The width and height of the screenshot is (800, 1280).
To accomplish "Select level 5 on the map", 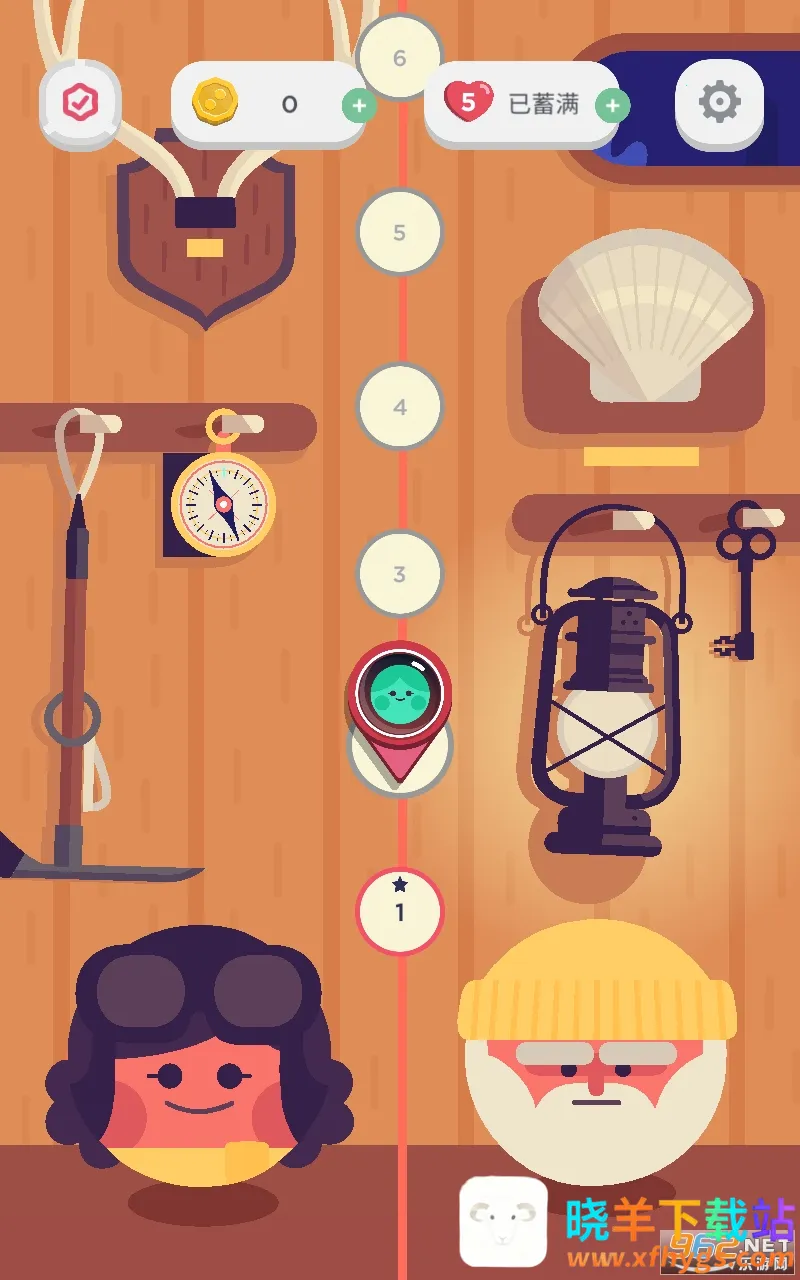I will [x=400, y=232].
